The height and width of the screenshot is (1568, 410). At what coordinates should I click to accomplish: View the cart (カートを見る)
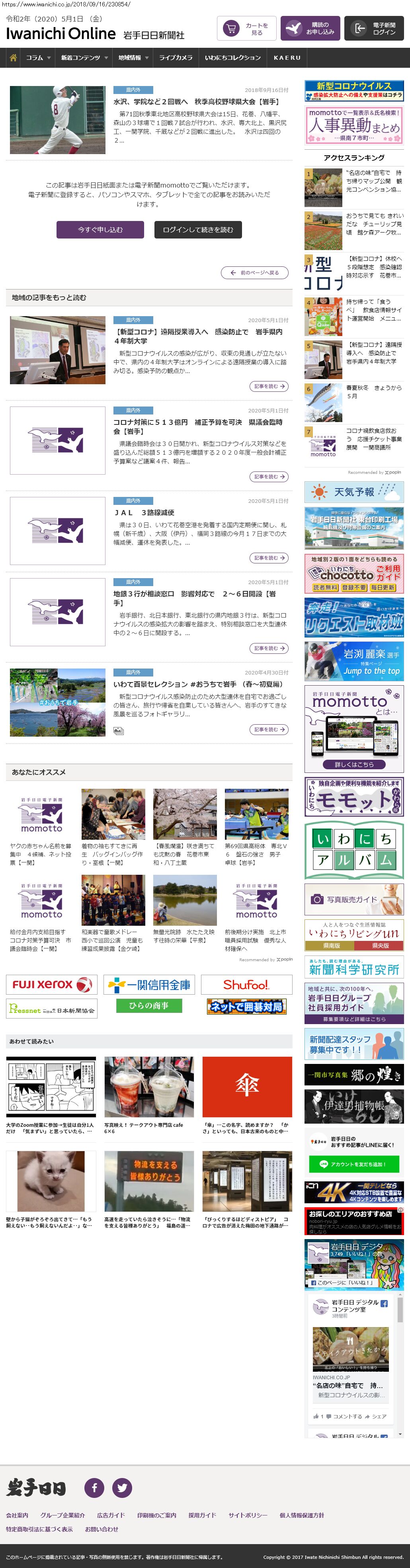pos(246,29)
